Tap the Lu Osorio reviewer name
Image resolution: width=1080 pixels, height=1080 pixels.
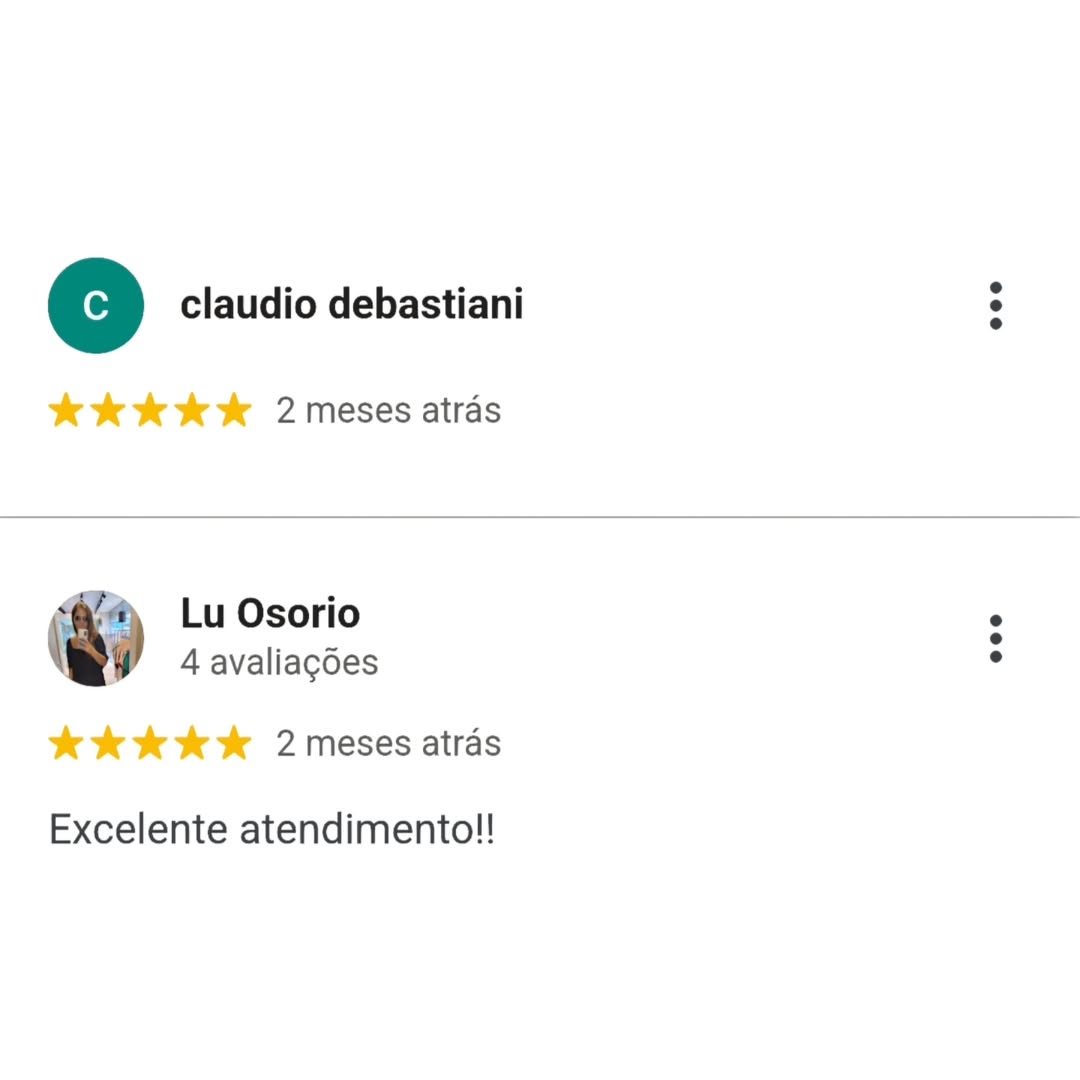(270, 613)
